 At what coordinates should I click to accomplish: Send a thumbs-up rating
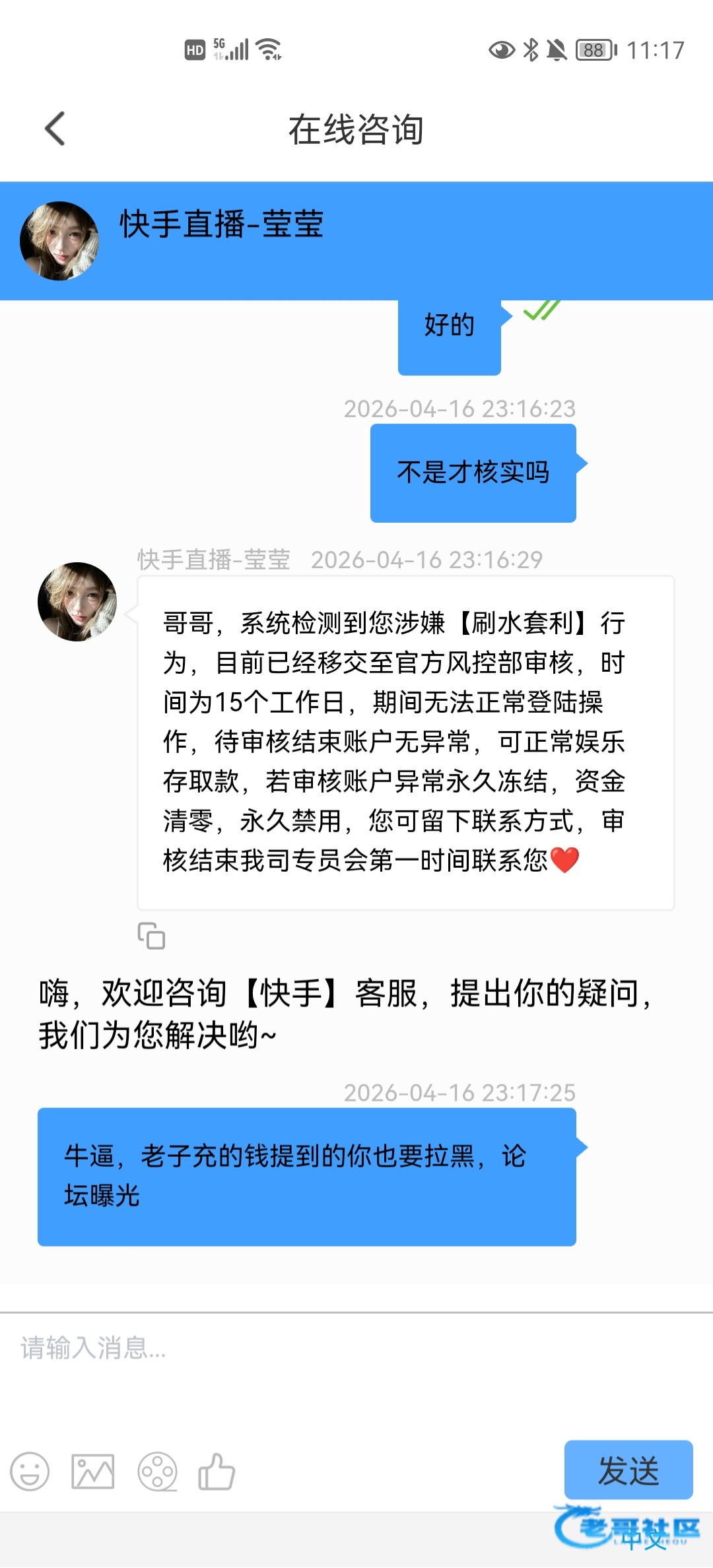217,1472
